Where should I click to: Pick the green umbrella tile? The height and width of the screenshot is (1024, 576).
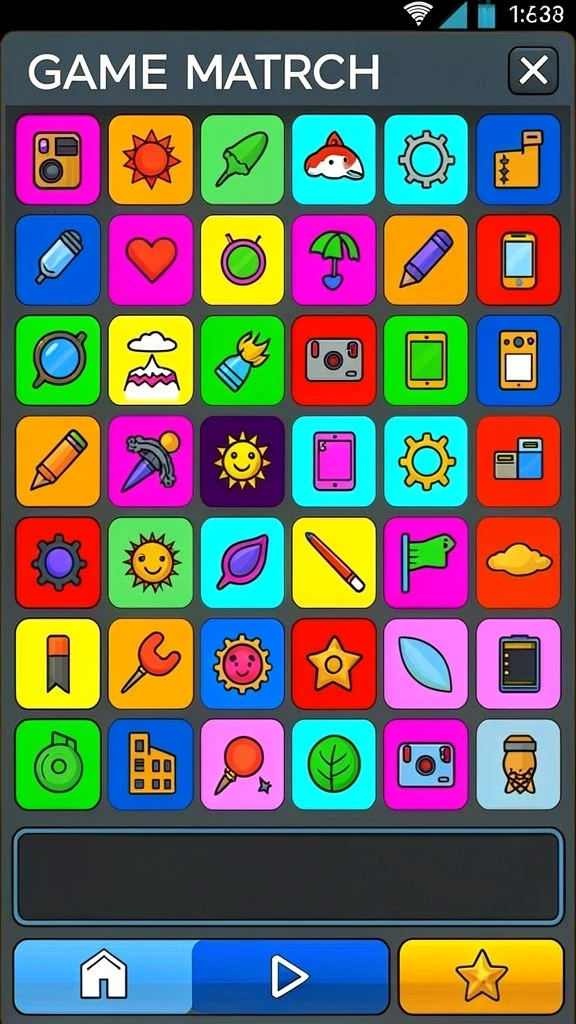pyautogui.click(x=334, y=260)
